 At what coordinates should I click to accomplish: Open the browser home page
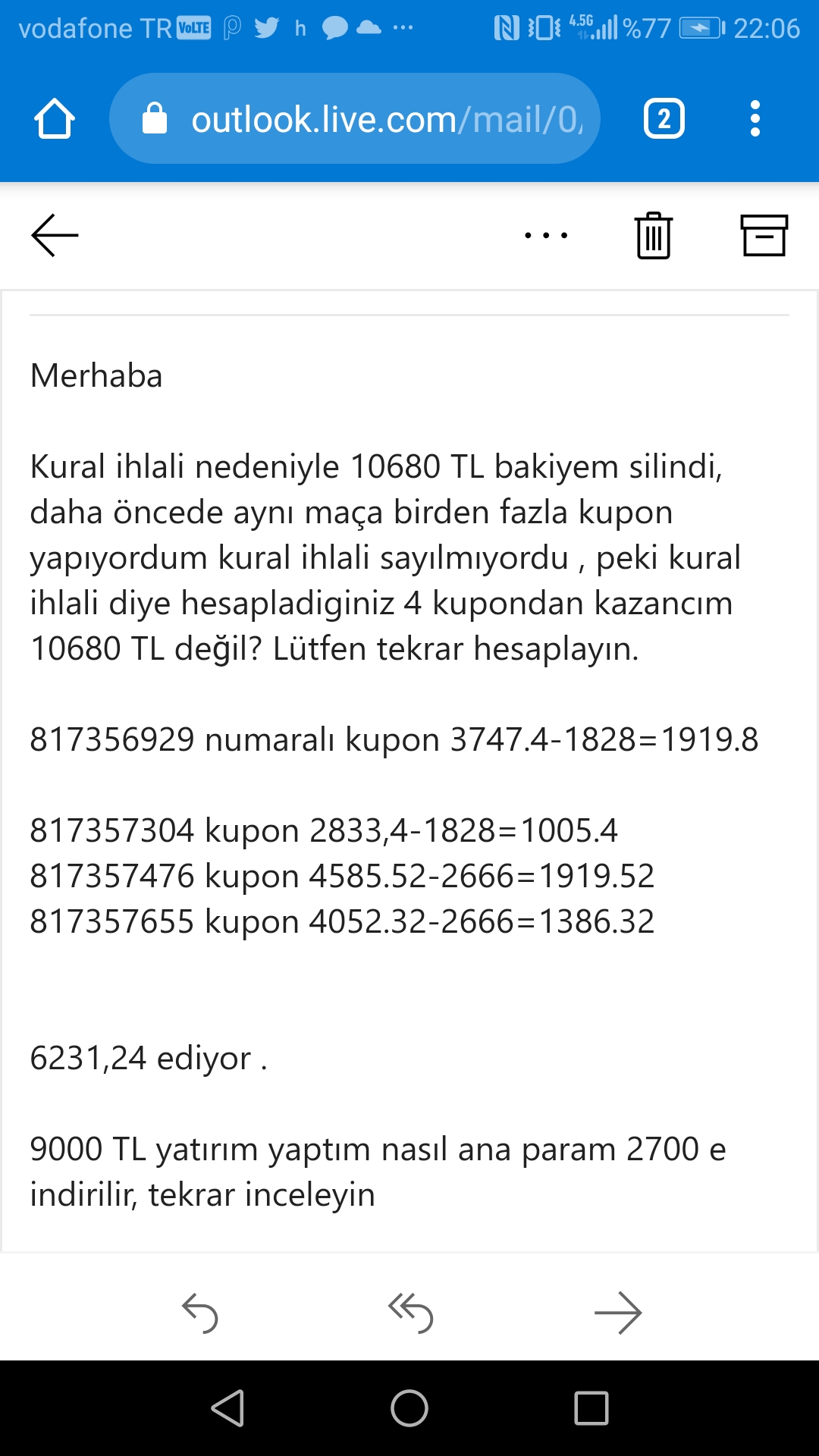[55, 119]
